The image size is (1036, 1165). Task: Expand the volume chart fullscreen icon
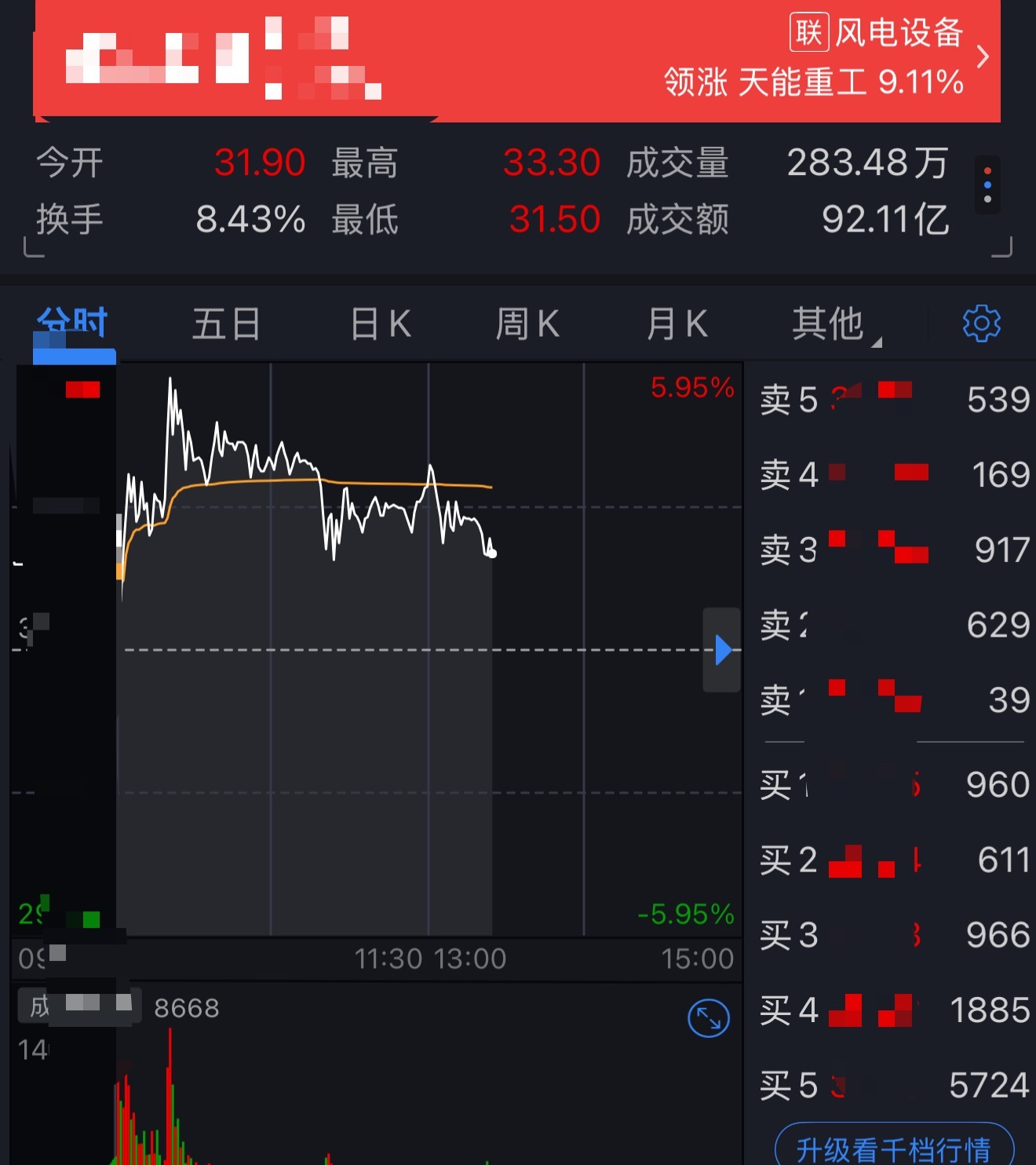[x=707, y=1018]
